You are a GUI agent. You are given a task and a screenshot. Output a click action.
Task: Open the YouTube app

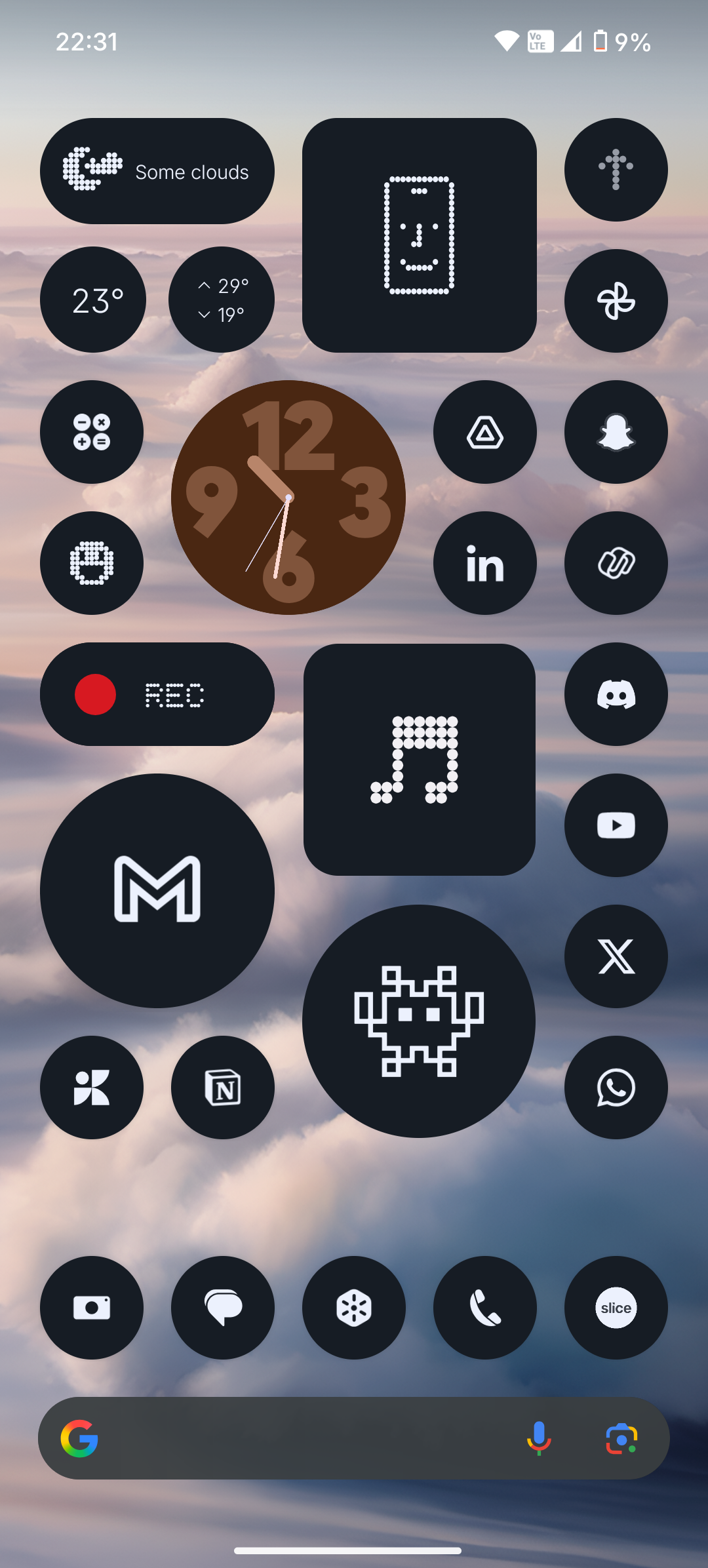616,825
